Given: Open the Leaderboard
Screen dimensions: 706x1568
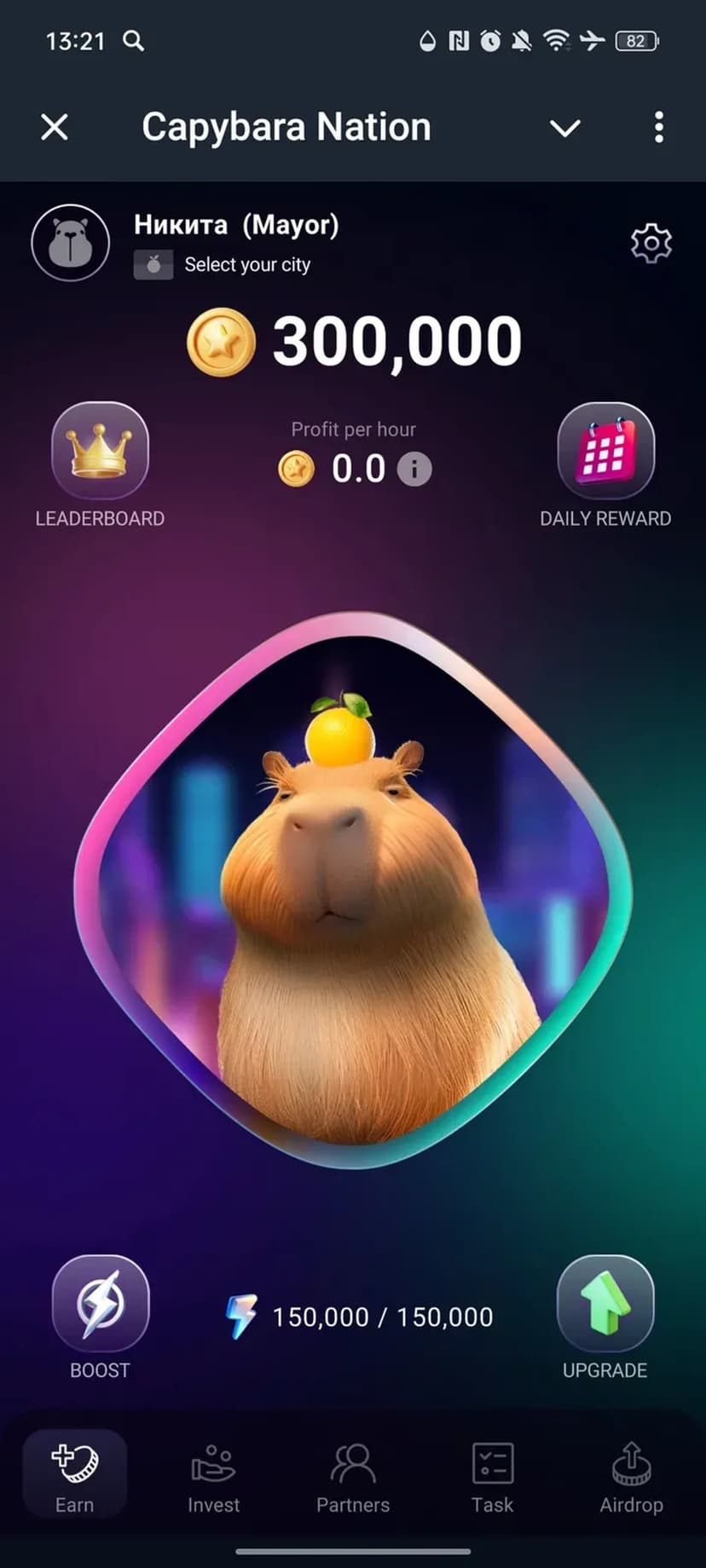Looking at the screenshot, I should (x=100, y=452).
